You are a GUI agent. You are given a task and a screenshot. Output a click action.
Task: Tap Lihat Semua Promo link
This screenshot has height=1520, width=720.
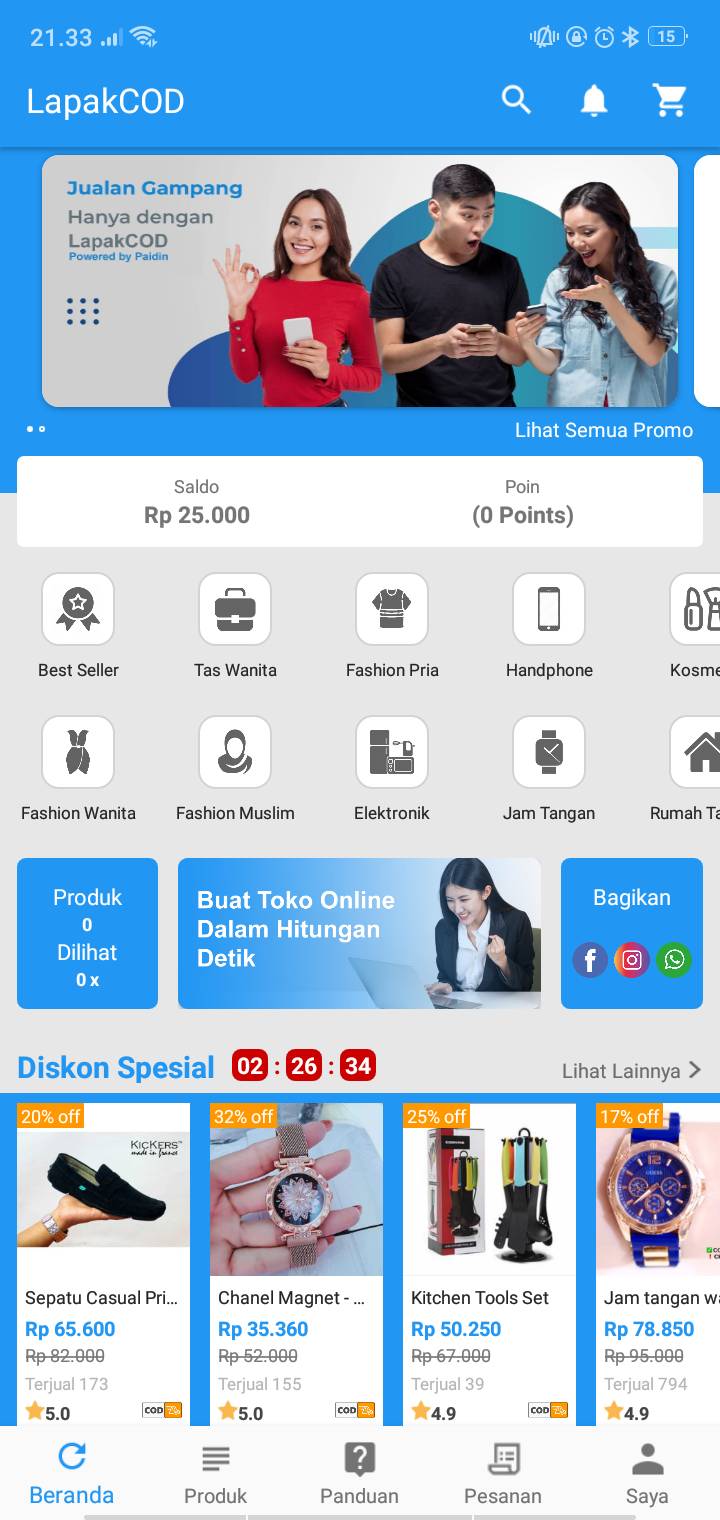coord(604,430)
